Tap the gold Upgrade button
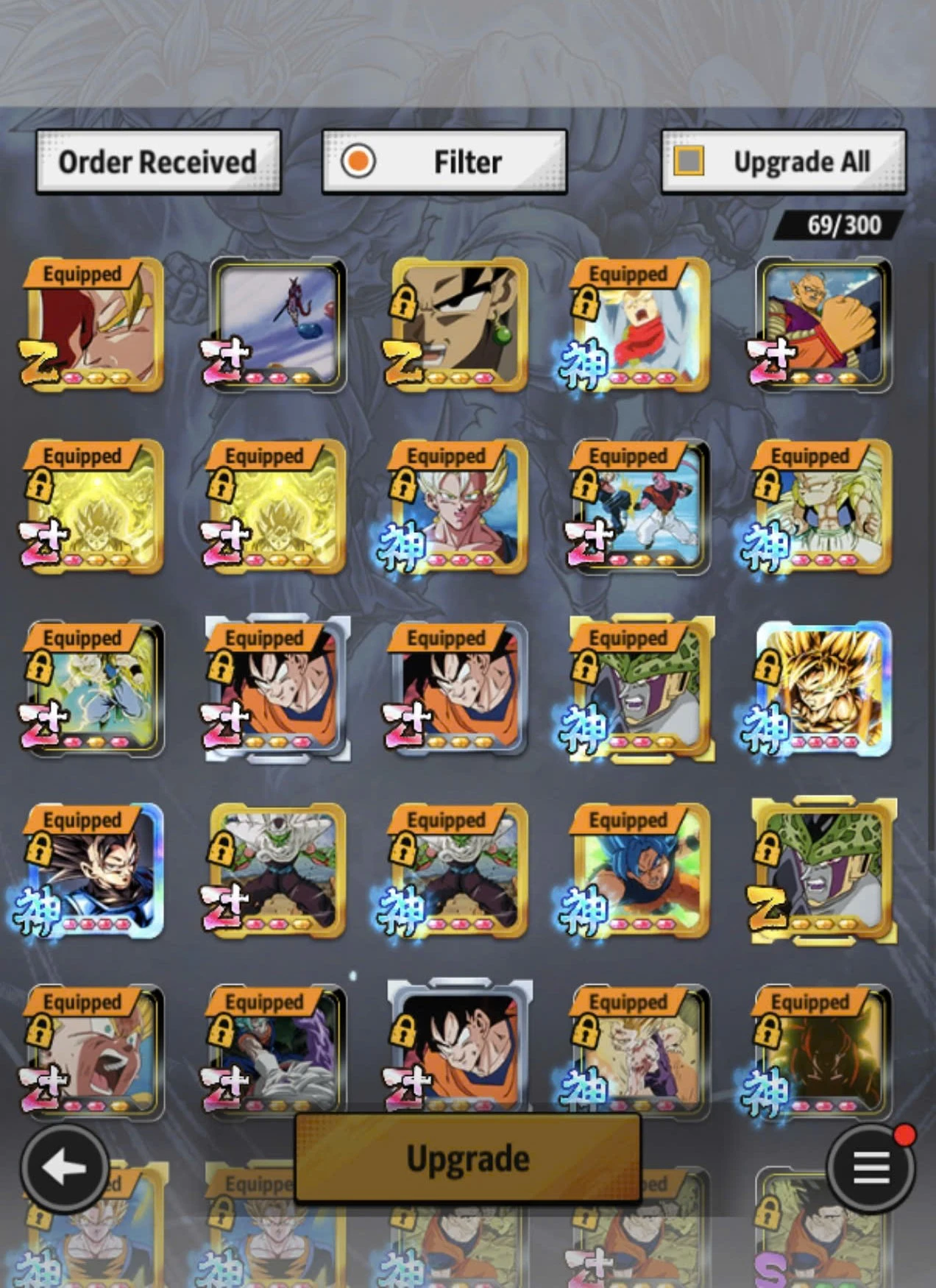Image resolution: width=936 pixels, height=1288 pixels. tap(468, 1158)
